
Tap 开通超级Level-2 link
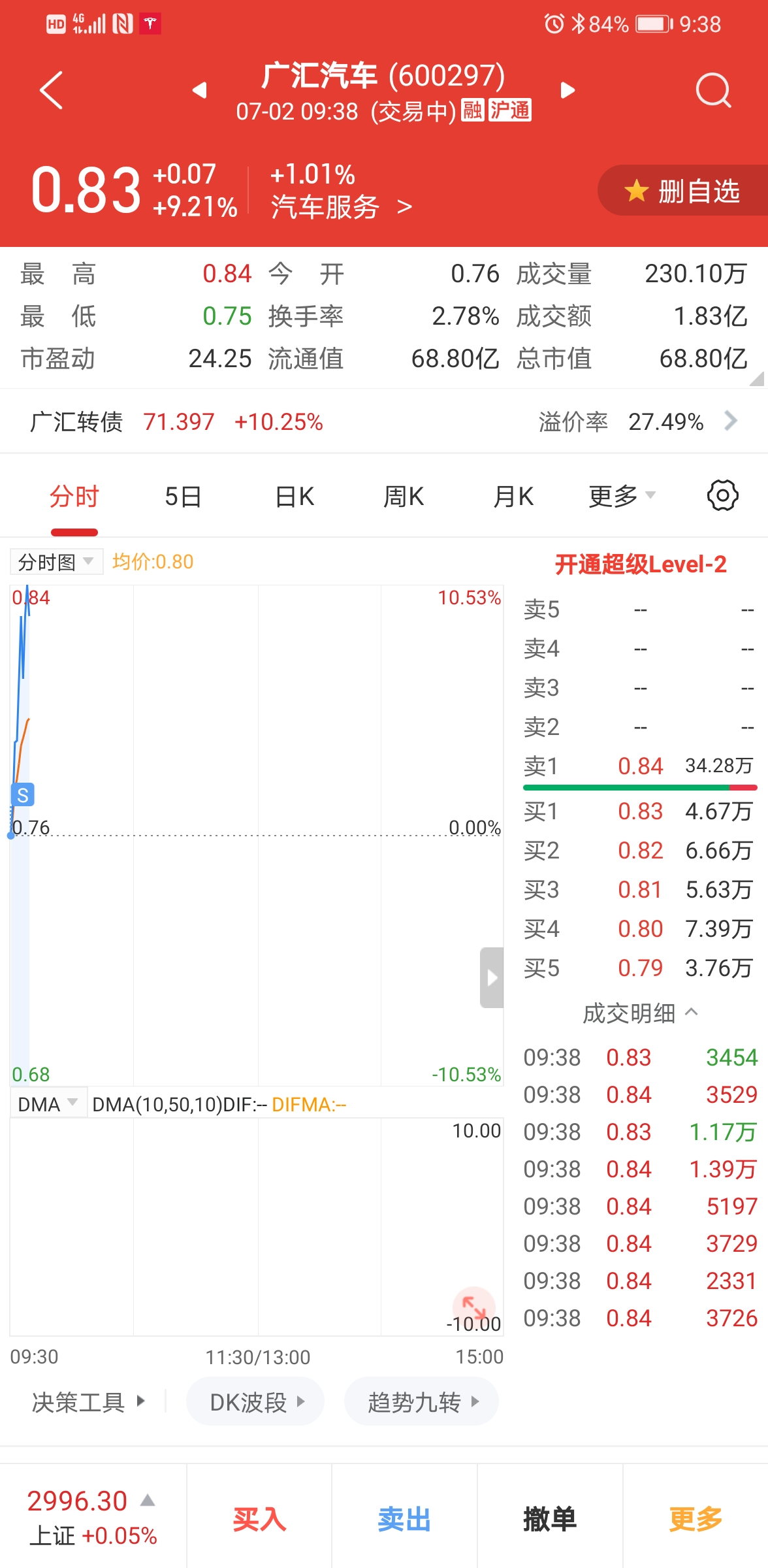640,564
